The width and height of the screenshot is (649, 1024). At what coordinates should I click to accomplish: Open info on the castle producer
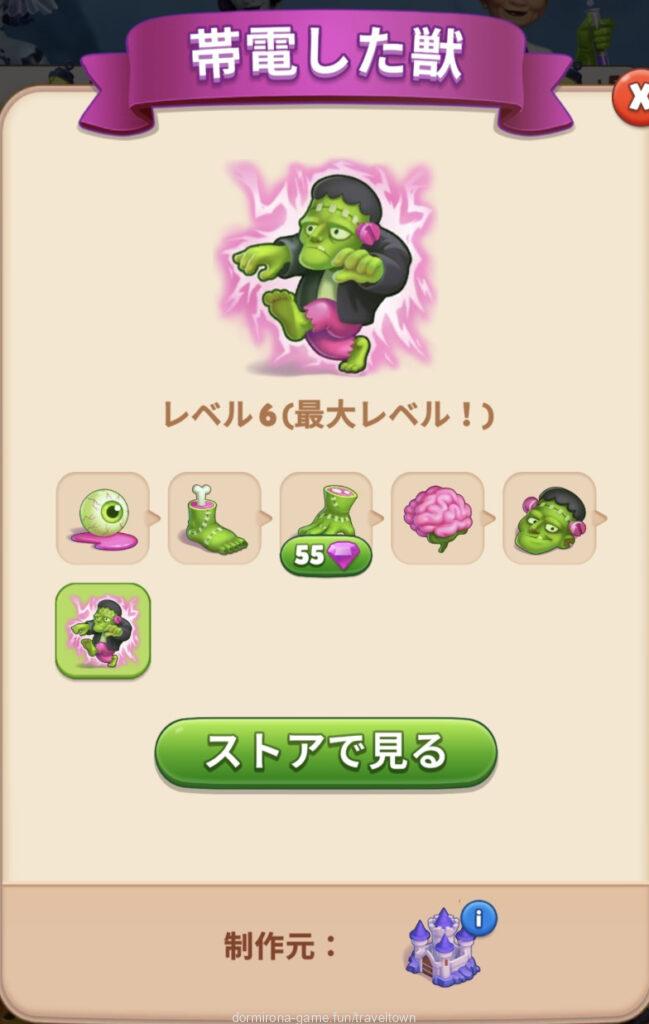(x=478, y=918)
